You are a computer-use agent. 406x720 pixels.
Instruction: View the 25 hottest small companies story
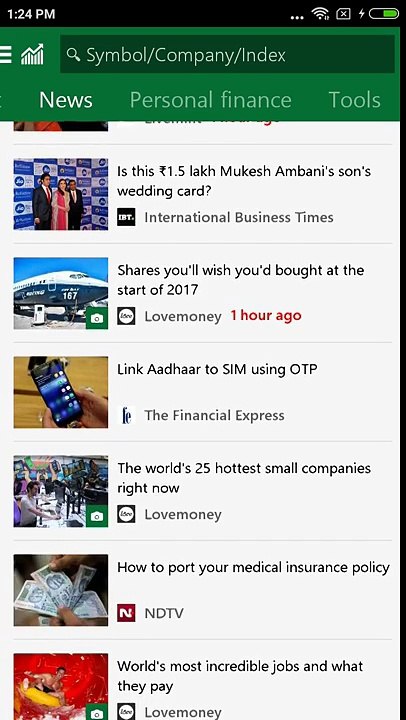[x=203, y=491]
